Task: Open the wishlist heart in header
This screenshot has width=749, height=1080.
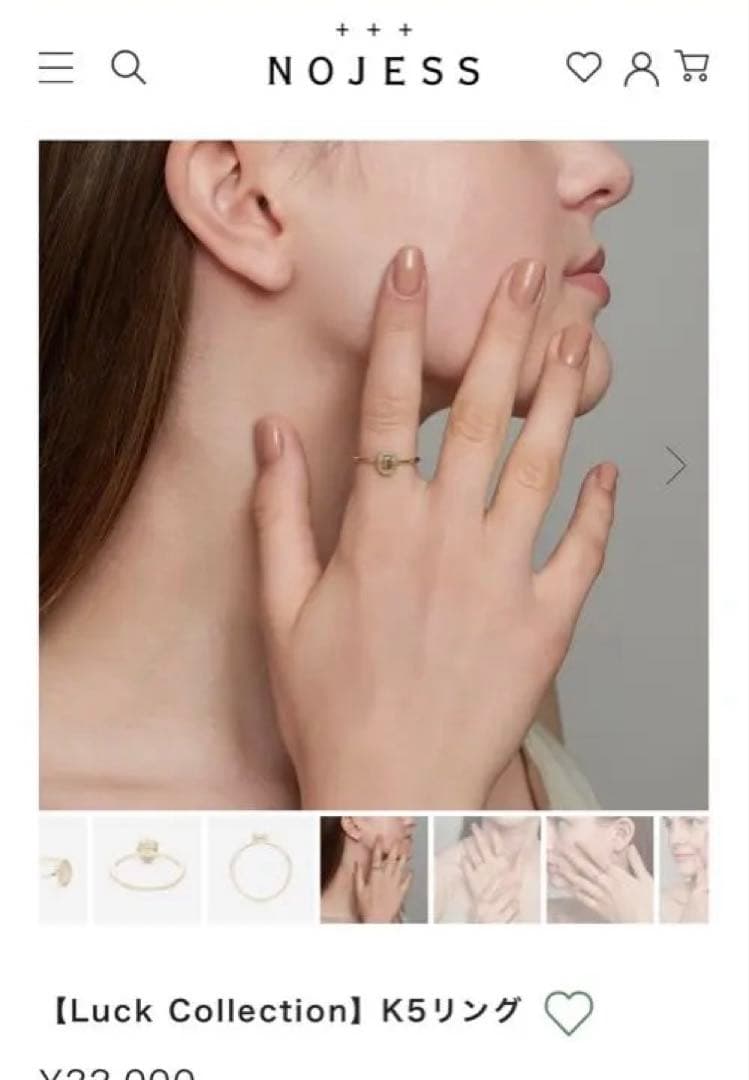Action: [584, 68]
